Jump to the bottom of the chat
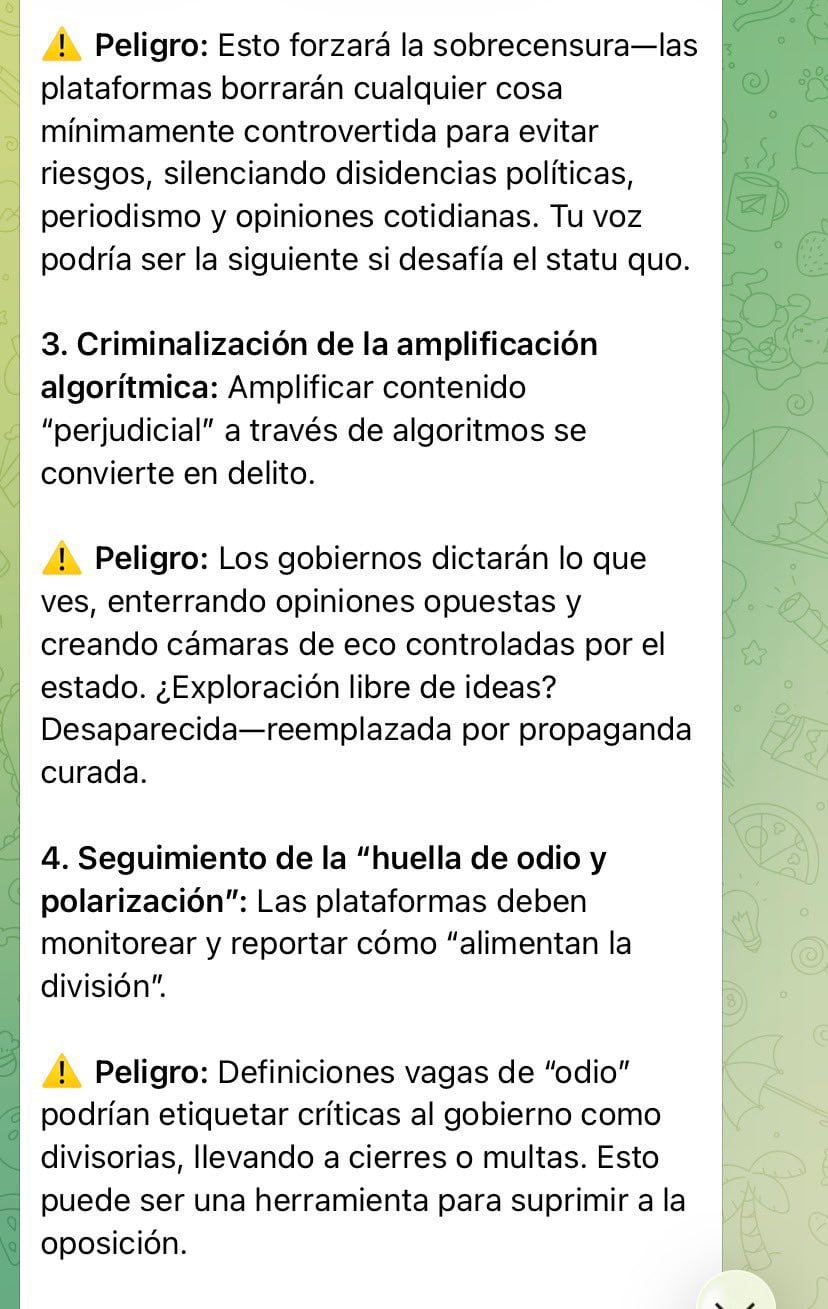This screenshot has height=1309, width=828. [733, 1297]
